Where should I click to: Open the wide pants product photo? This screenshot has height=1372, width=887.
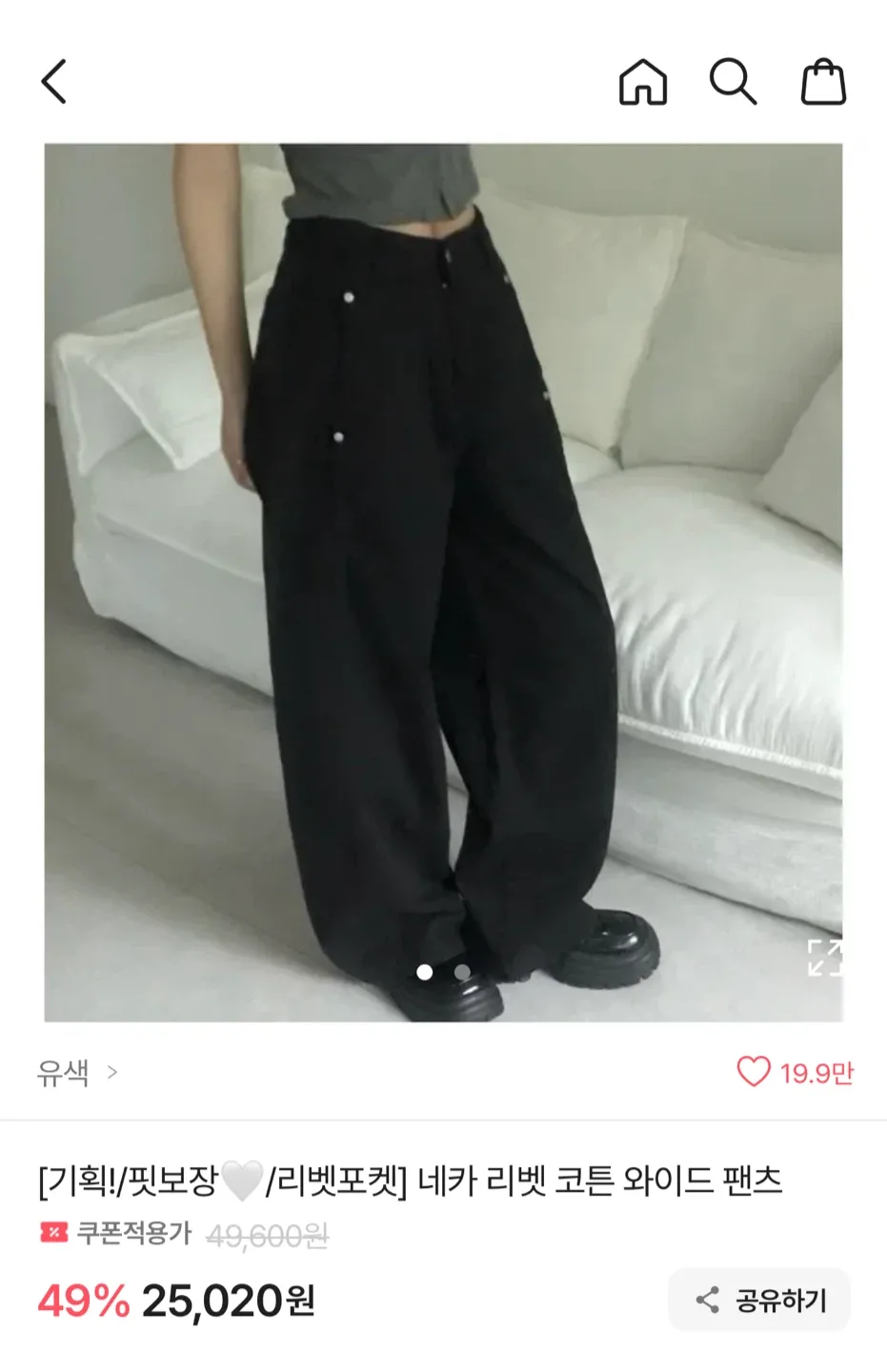coord(443,572)
